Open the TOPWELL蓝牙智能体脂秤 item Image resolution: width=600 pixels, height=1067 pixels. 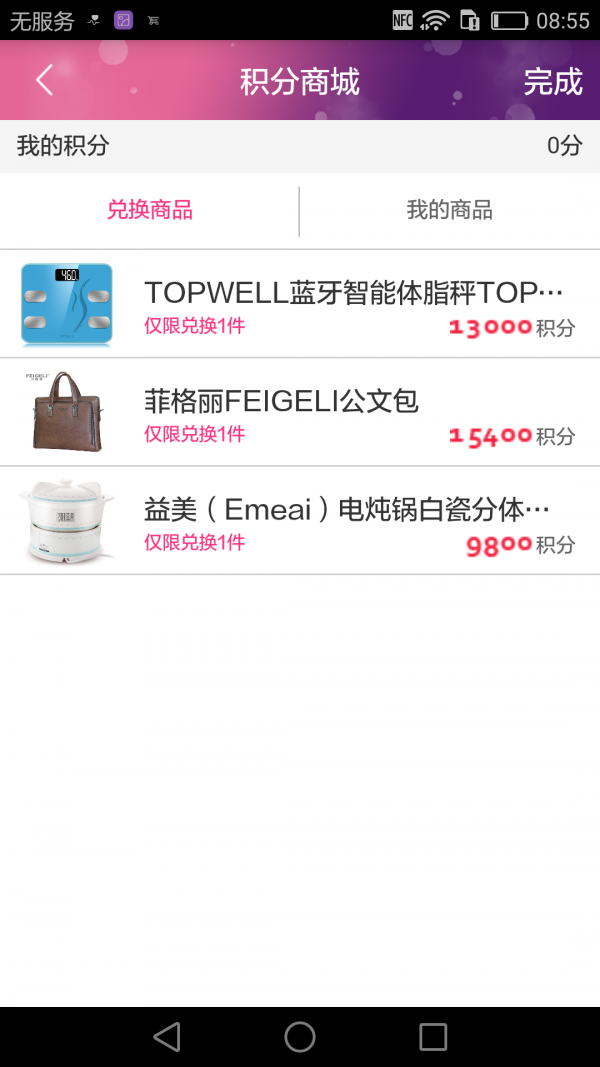click(300, 304)
